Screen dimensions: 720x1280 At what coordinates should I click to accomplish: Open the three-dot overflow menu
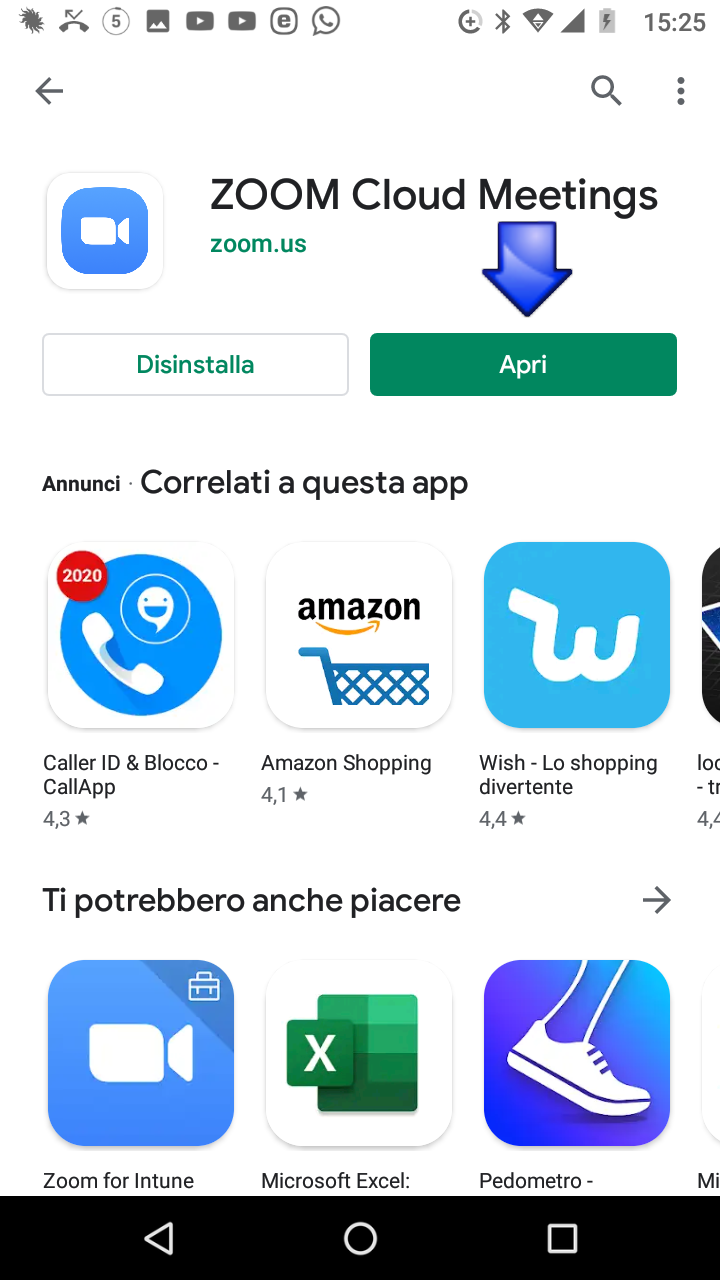pos(680,90)
